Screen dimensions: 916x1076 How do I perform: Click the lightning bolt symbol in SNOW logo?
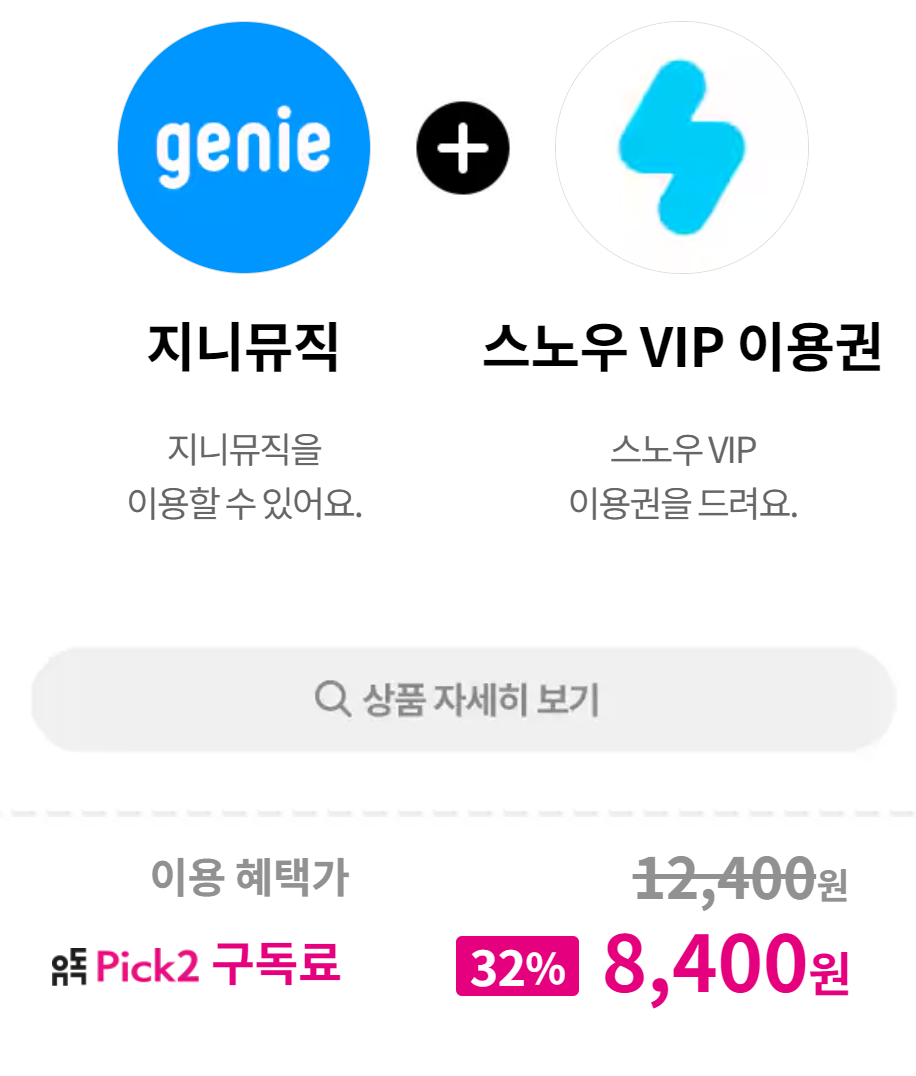(681, 146)
